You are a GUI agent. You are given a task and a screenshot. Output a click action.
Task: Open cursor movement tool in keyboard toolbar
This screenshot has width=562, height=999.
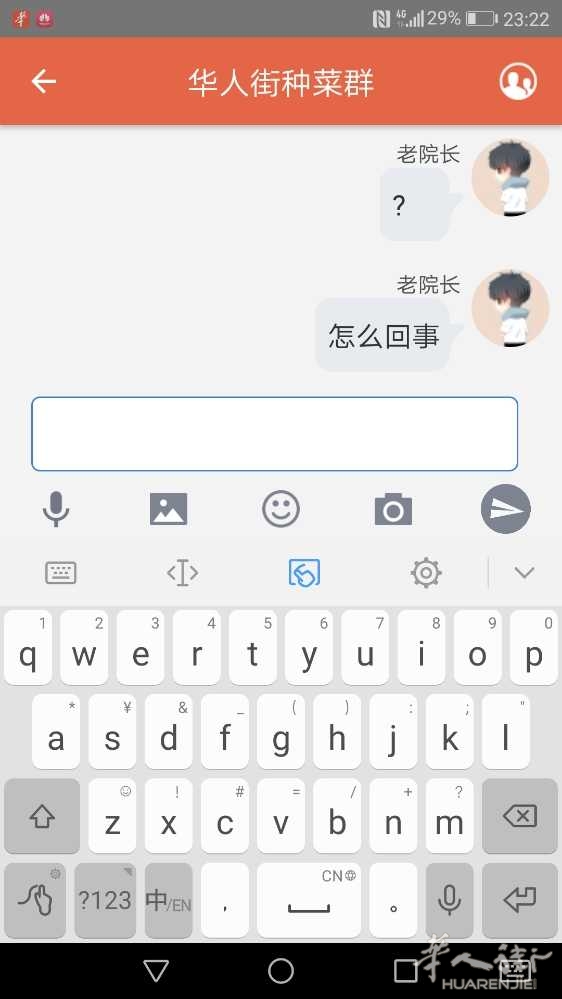183,573
